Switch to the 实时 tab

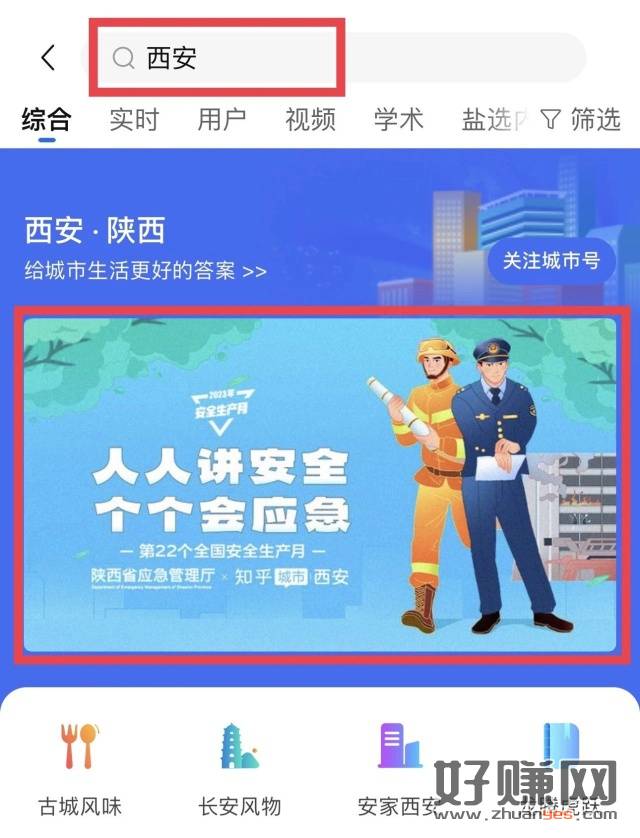[134, 121]
